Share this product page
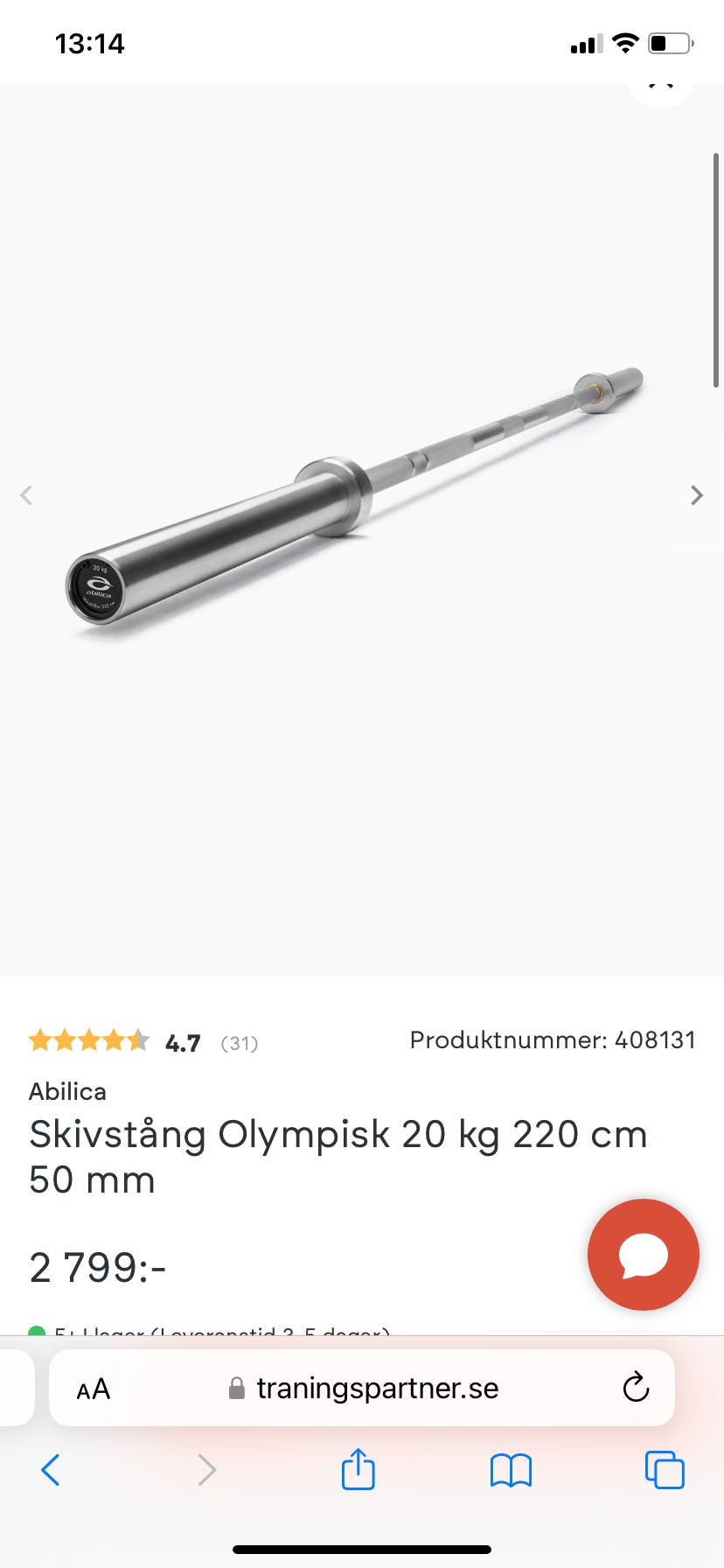This screenshot has height=1568, width=724. (x=358, y=1469)
